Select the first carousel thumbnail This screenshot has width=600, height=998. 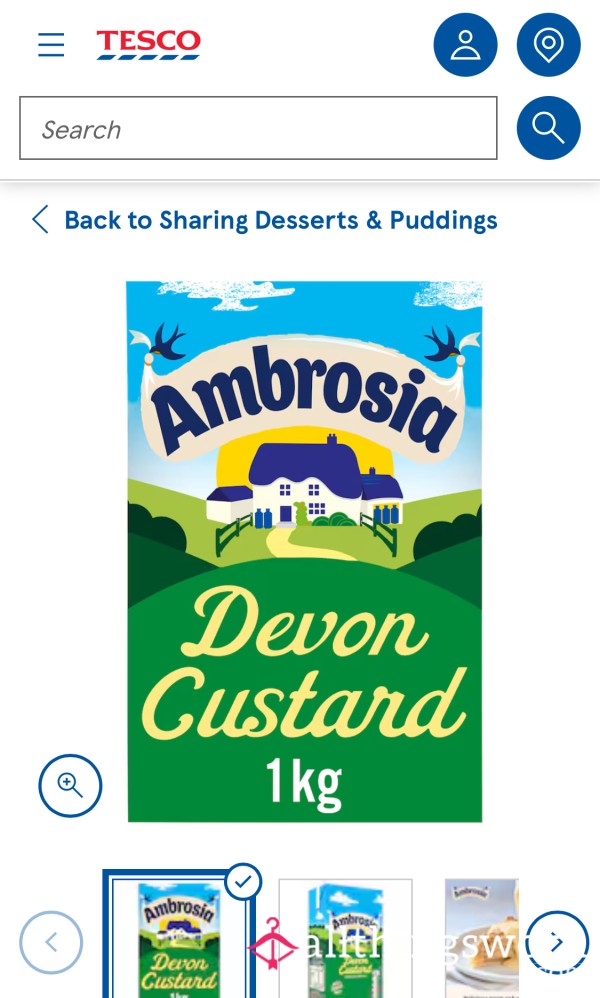[179, 934]
